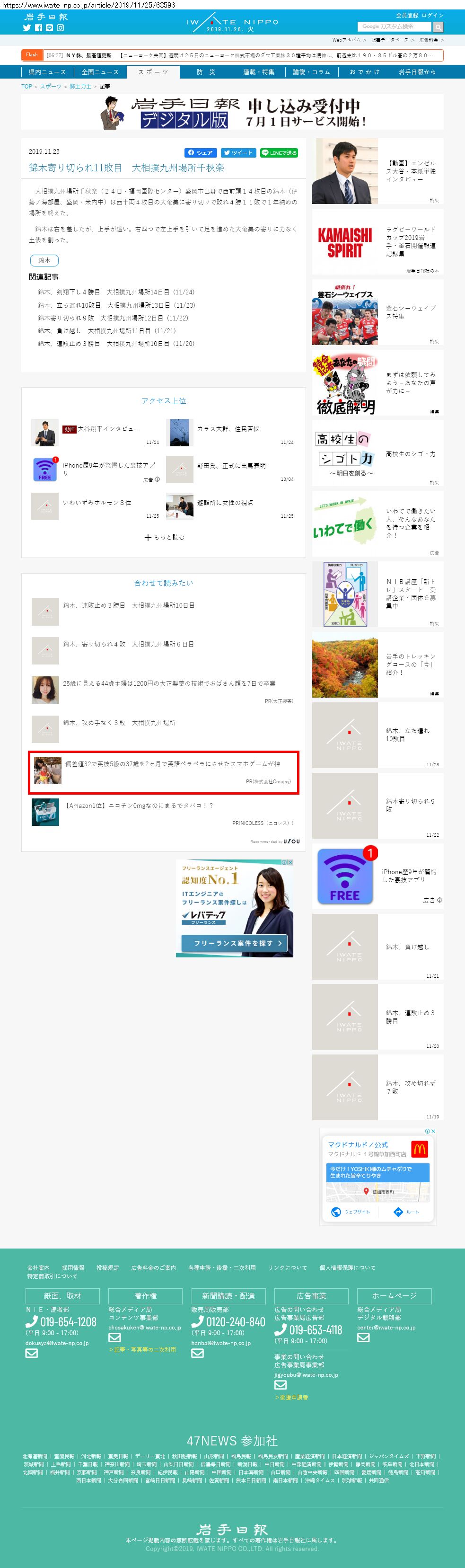Switch to the 県内ニュース tab
Viewport: 465px width, 1568px height.
[47, 72]
